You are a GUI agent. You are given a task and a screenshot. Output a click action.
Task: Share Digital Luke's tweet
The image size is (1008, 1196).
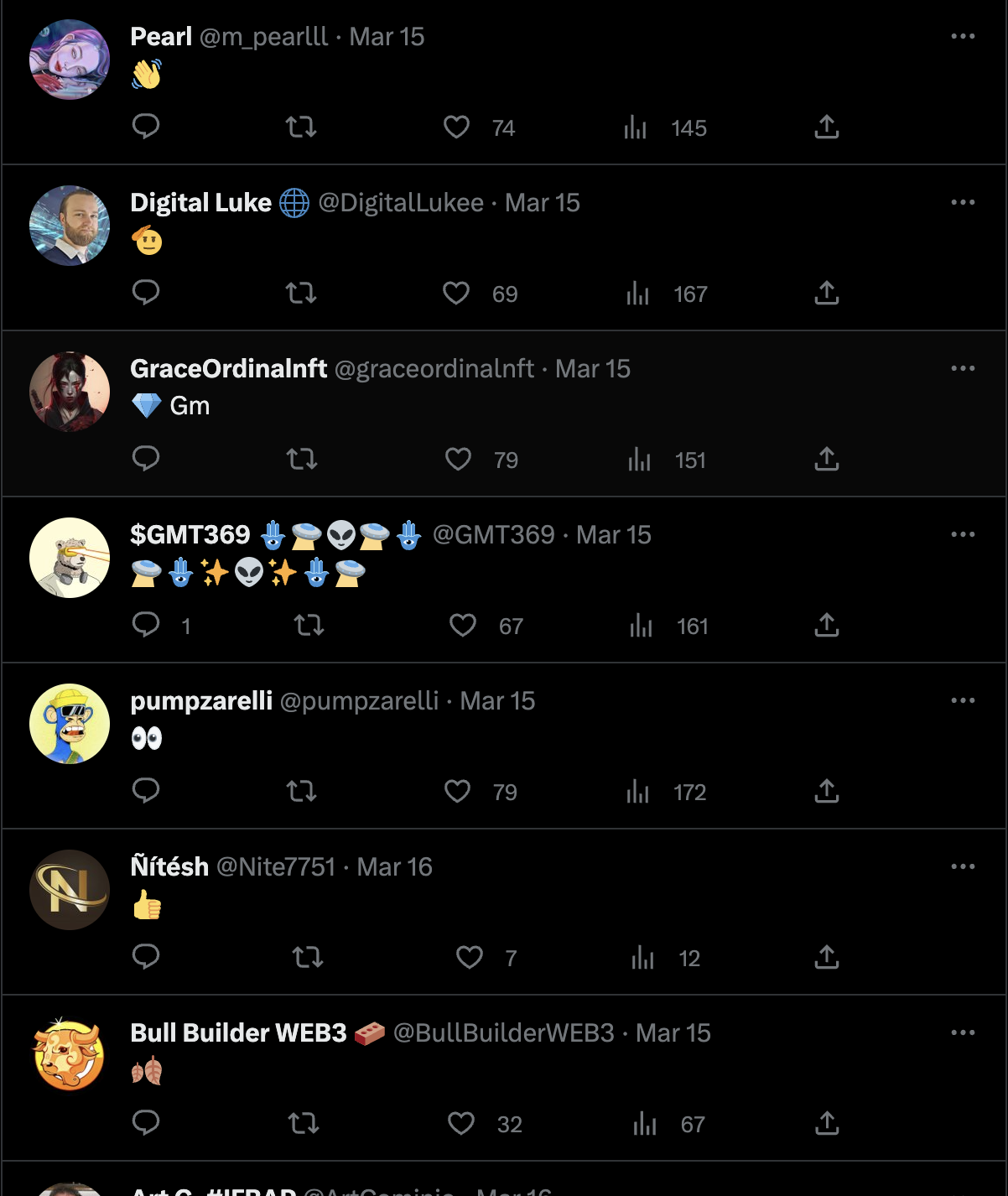828,294
